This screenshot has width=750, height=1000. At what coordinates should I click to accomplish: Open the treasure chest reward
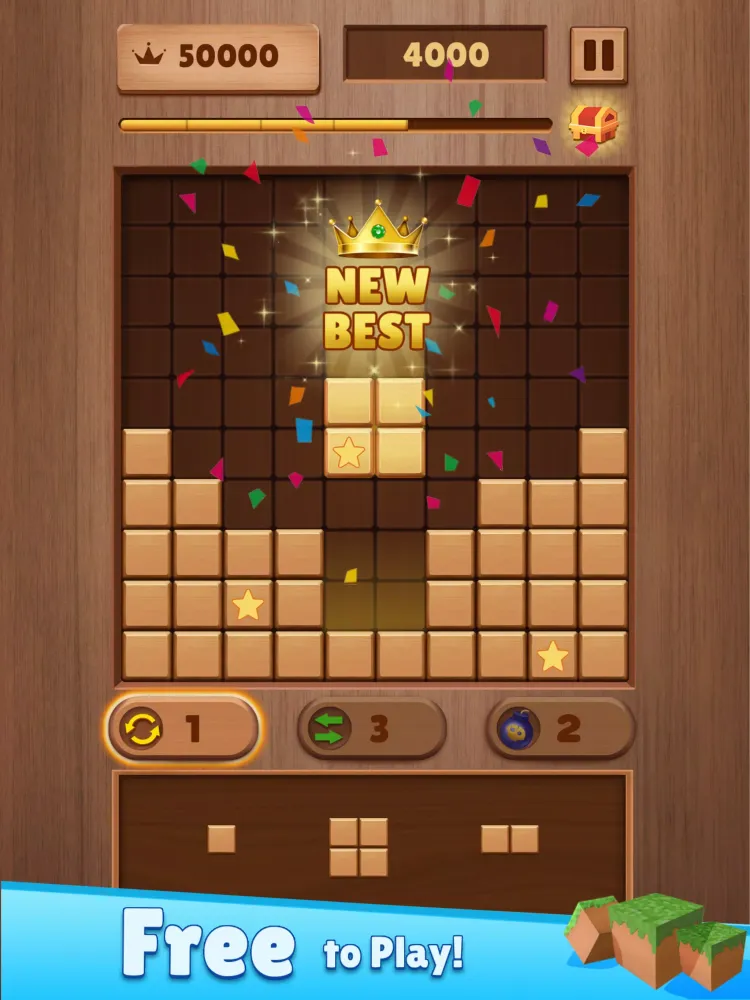pos(594,122)
